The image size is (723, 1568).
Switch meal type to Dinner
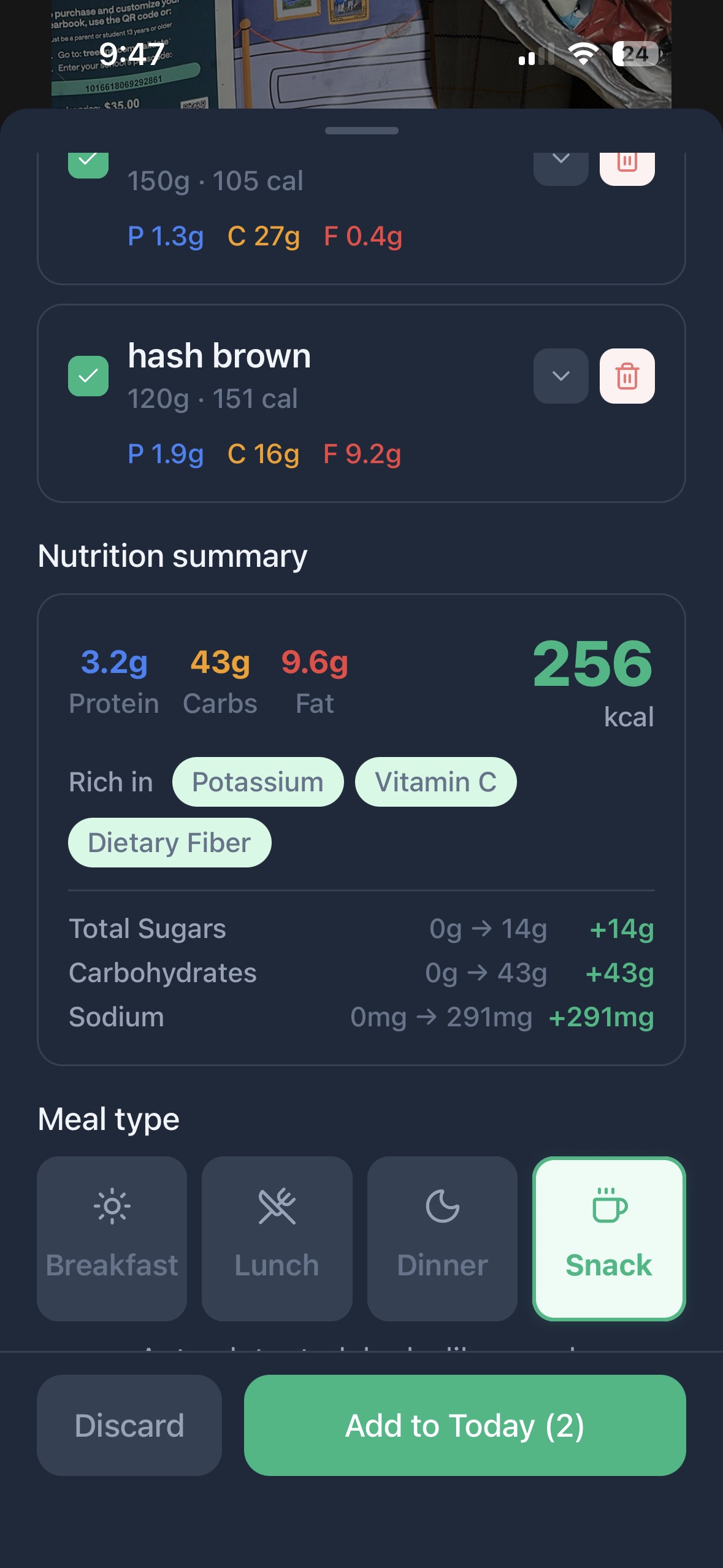(442, 1236)
